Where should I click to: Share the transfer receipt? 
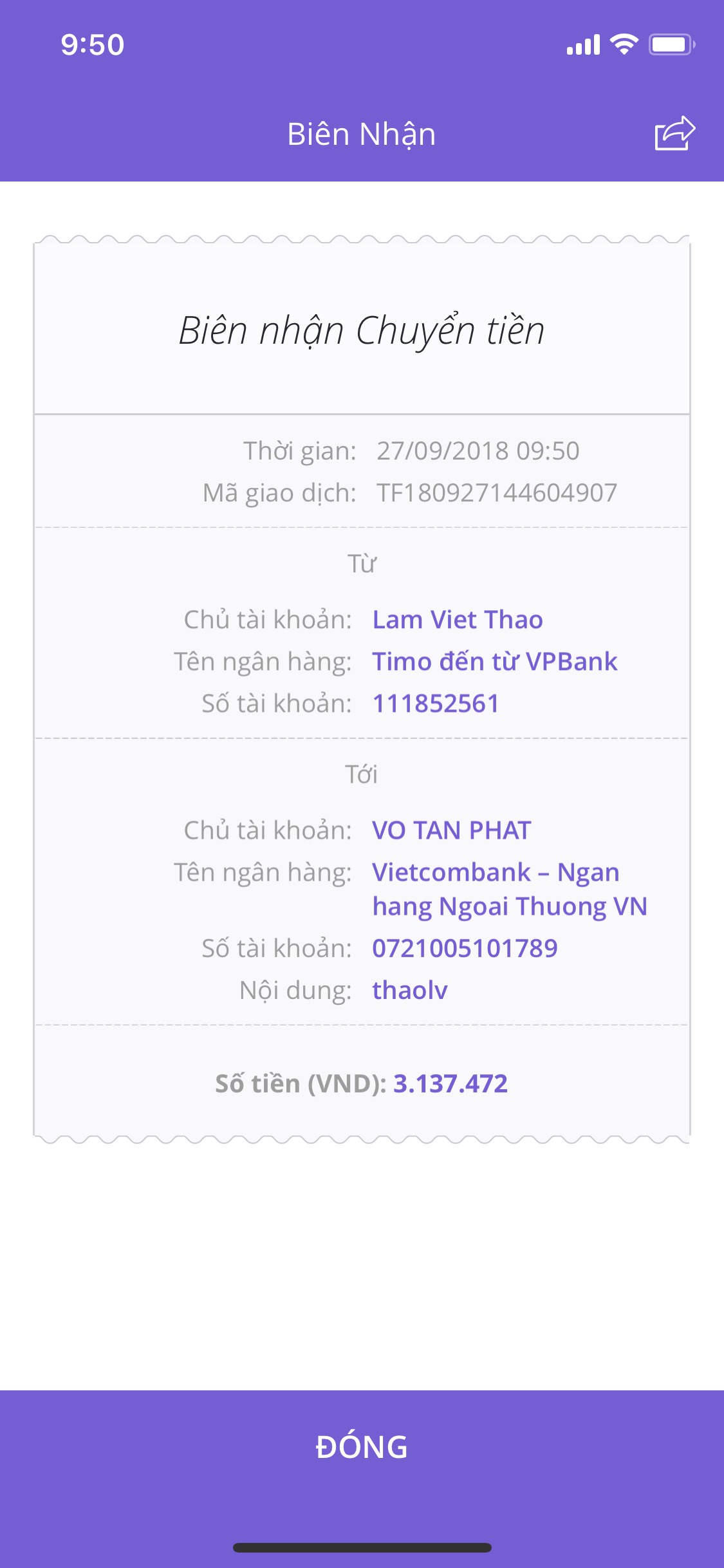(x=674, y=134)
